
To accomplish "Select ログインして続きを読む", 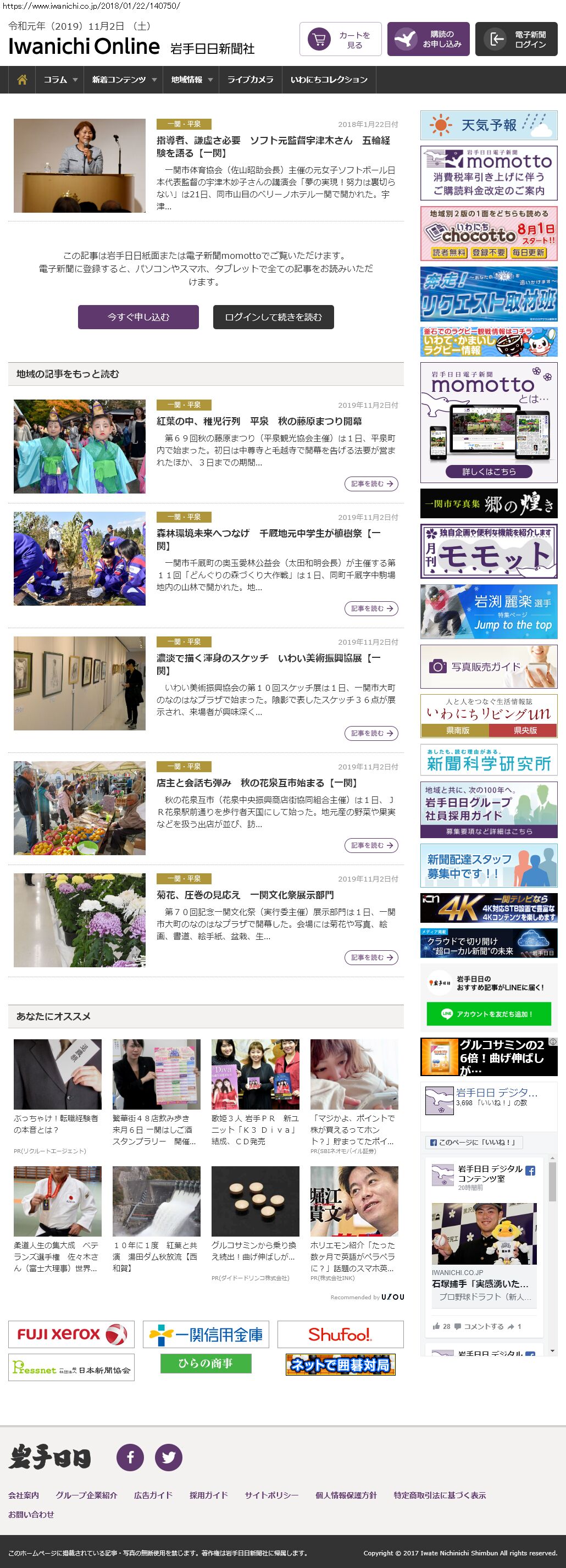I will click(x=273, y=317).
